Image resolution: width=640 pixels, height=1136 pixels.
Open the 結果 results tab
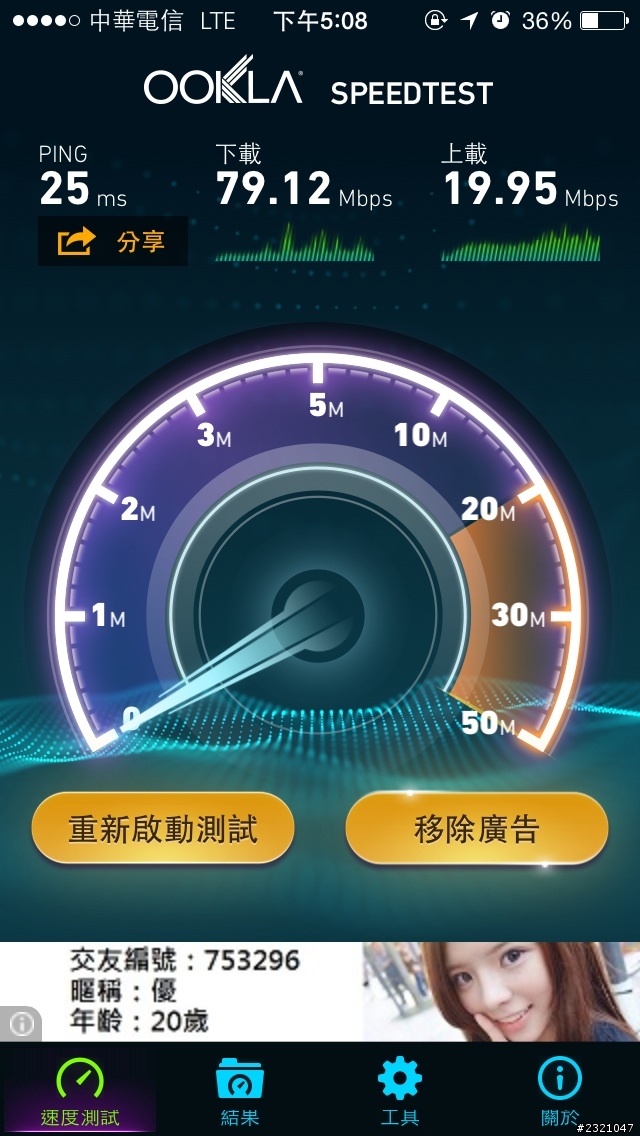coord(240,1090)
